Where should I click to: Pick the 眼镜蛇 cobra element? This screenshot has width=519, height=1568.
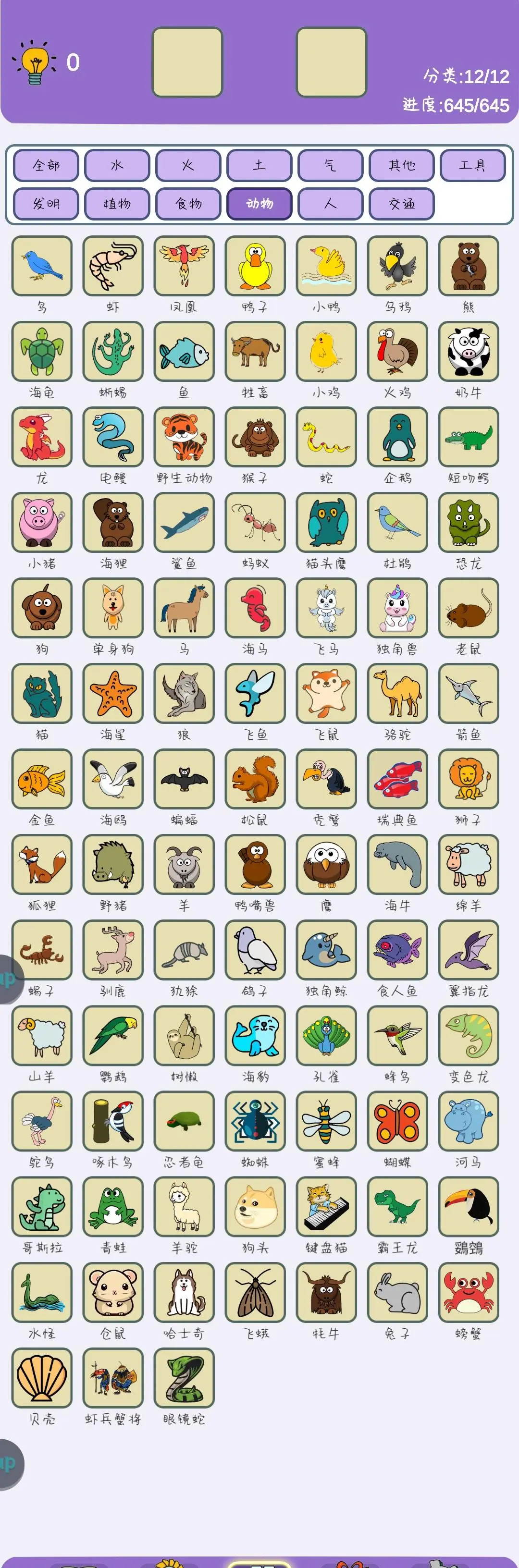[x=184, y=1377]
